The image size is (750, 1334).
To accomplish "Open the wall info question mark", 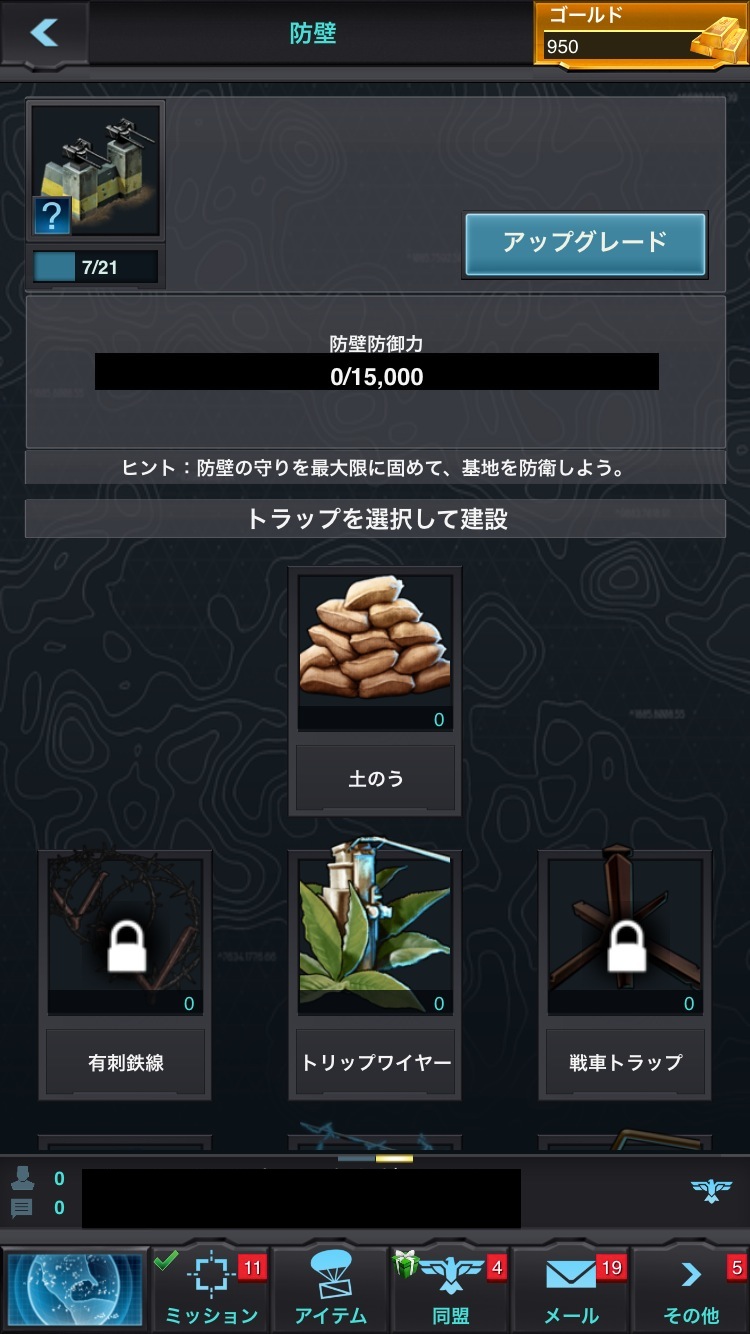I will tap(52, 215).
